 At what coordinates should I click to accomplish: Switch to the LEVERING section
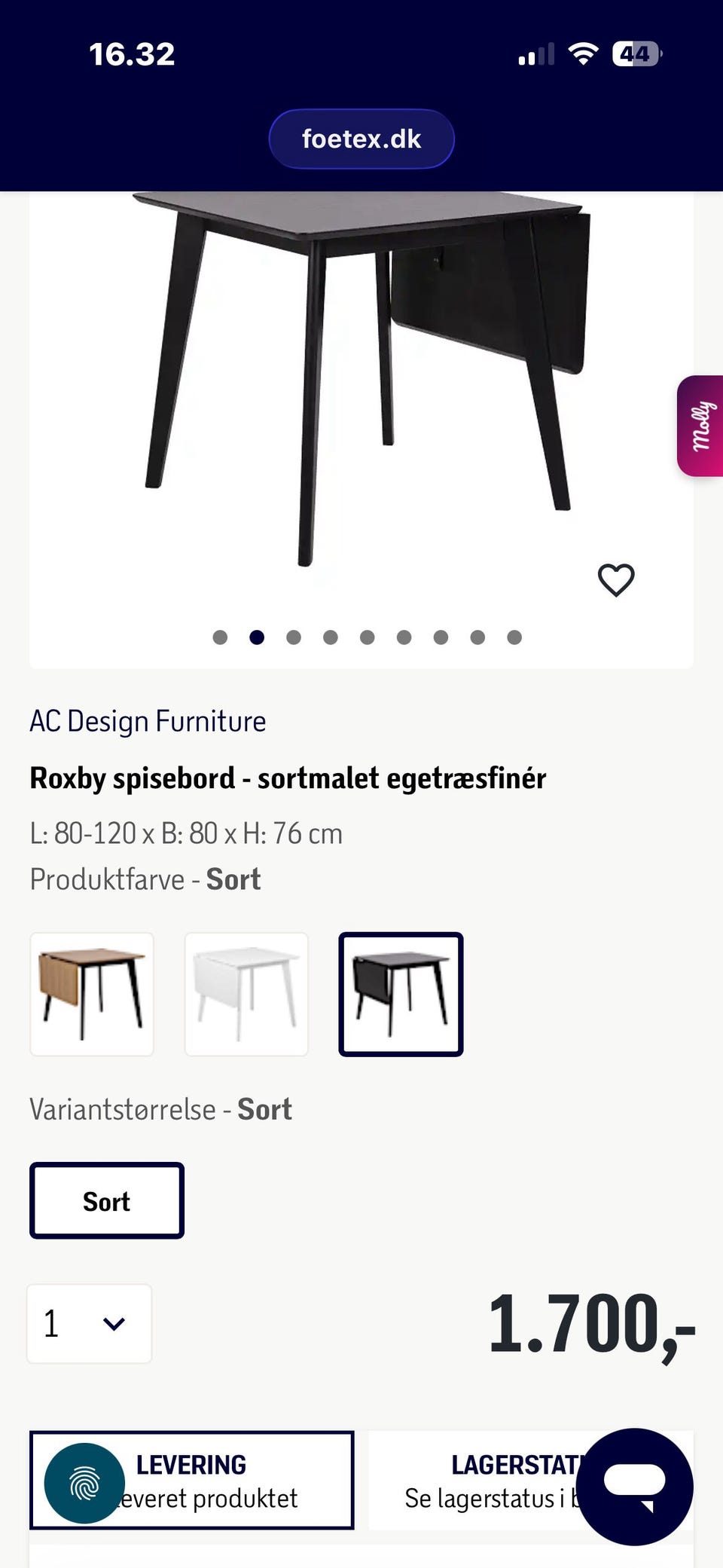coord(191,1480)
